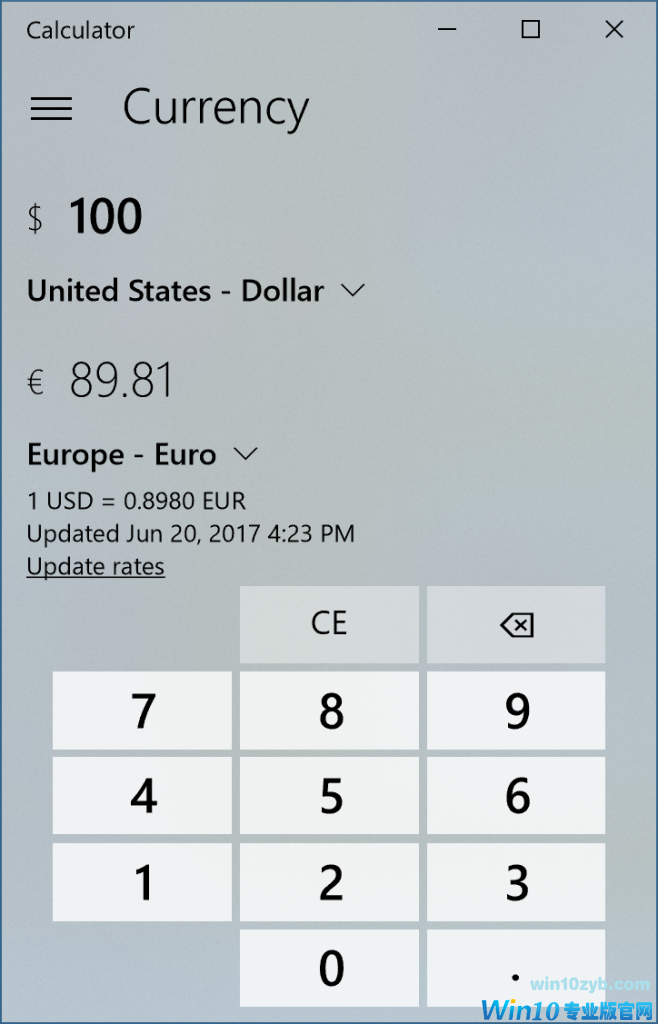Open the hamburger navigation menu
The image size is (658, 1024).
tap(51, 108)
